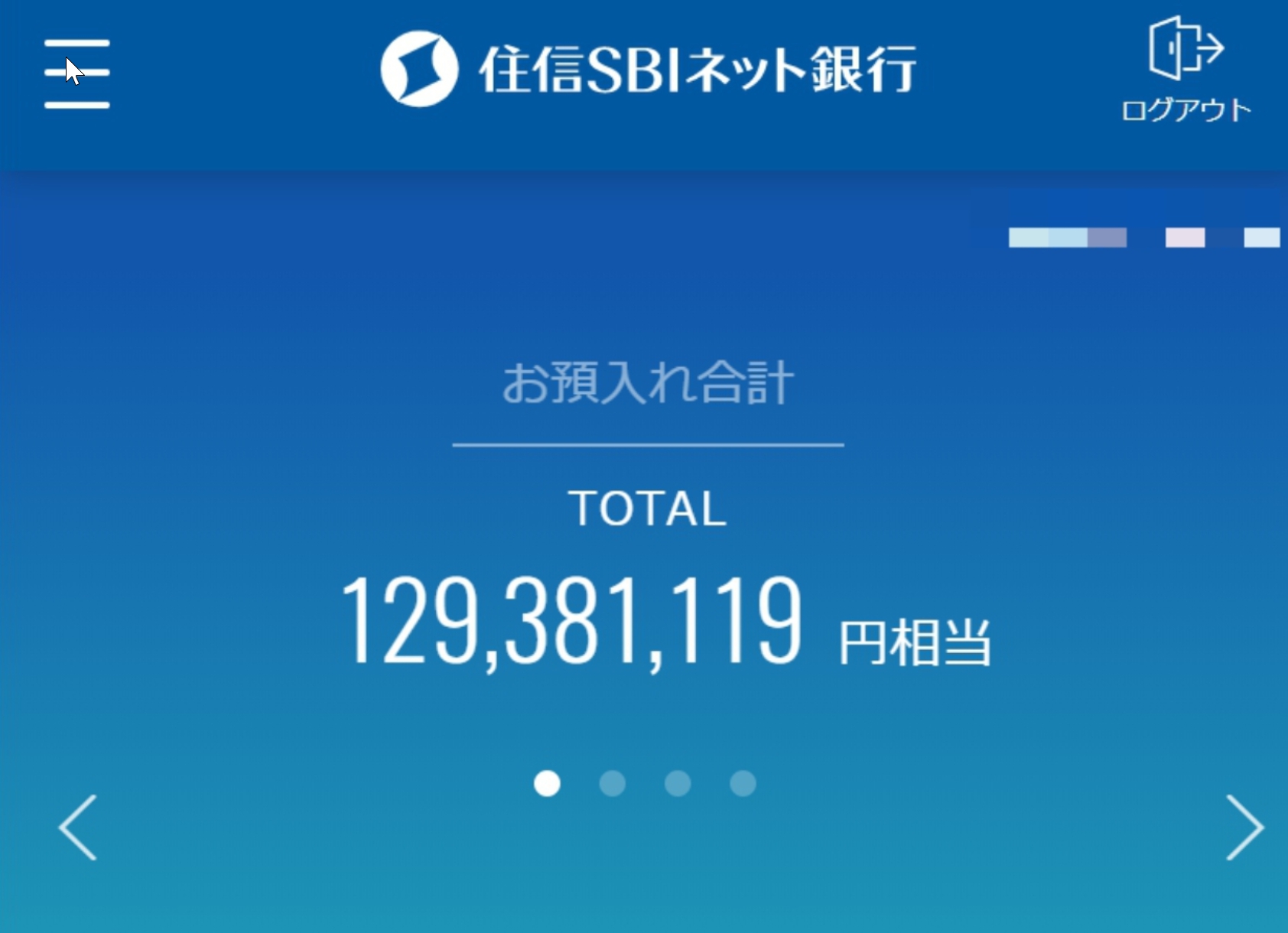
Task: Select the fourth carousel page dot
Action: pos(742,783)
